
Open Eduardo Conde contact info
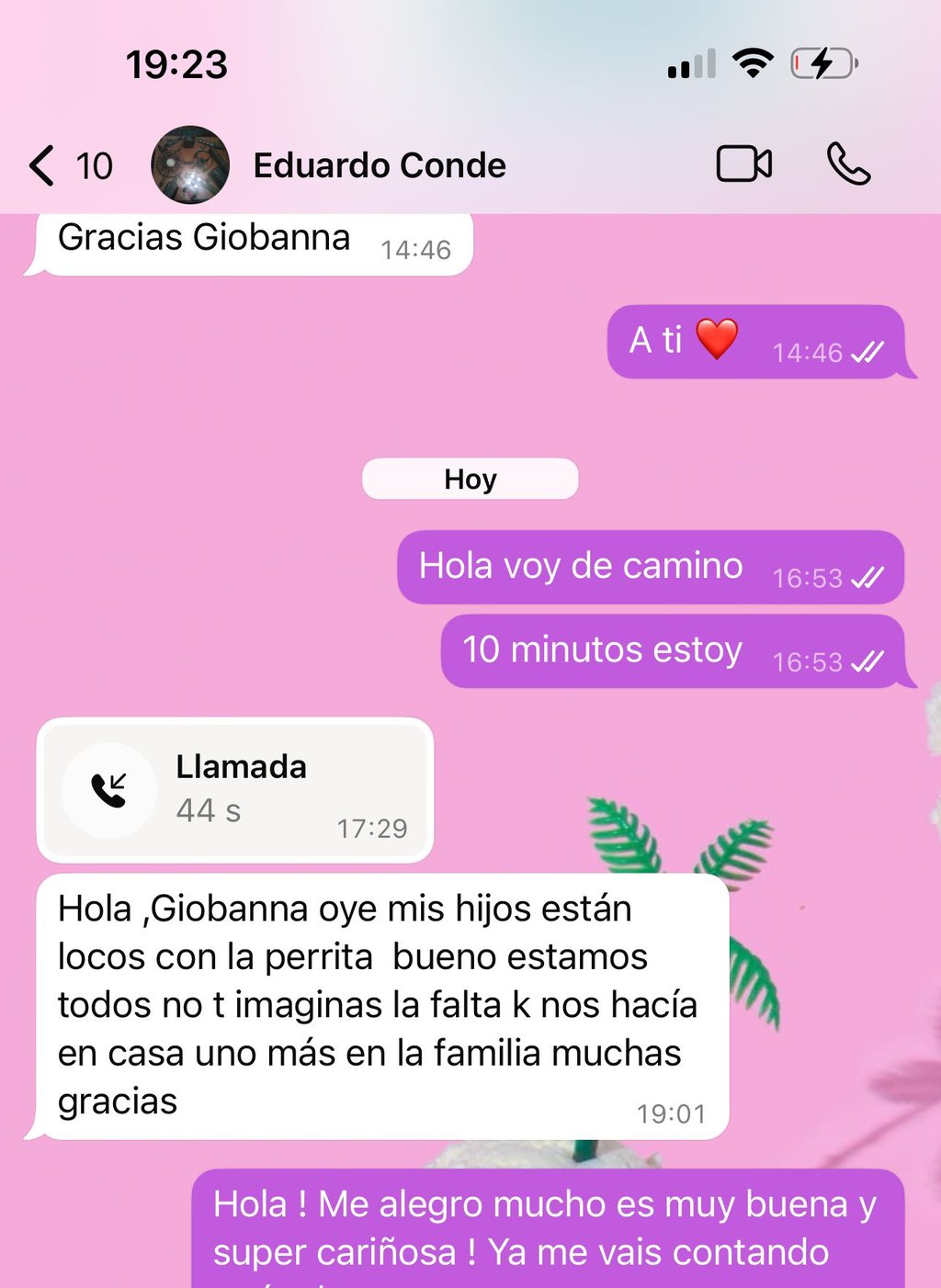380,166
